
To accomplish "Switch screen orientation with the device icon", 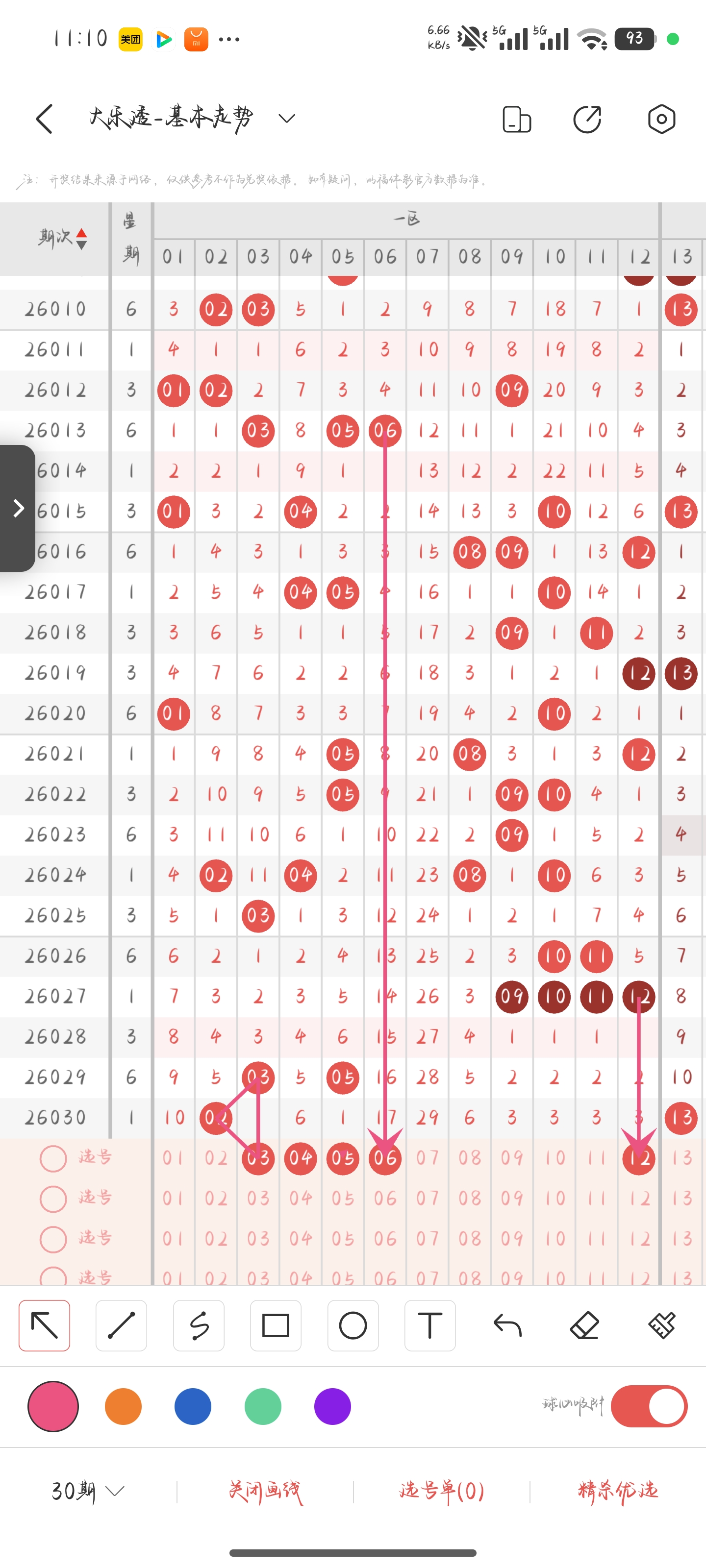I will tap(517, 119).
